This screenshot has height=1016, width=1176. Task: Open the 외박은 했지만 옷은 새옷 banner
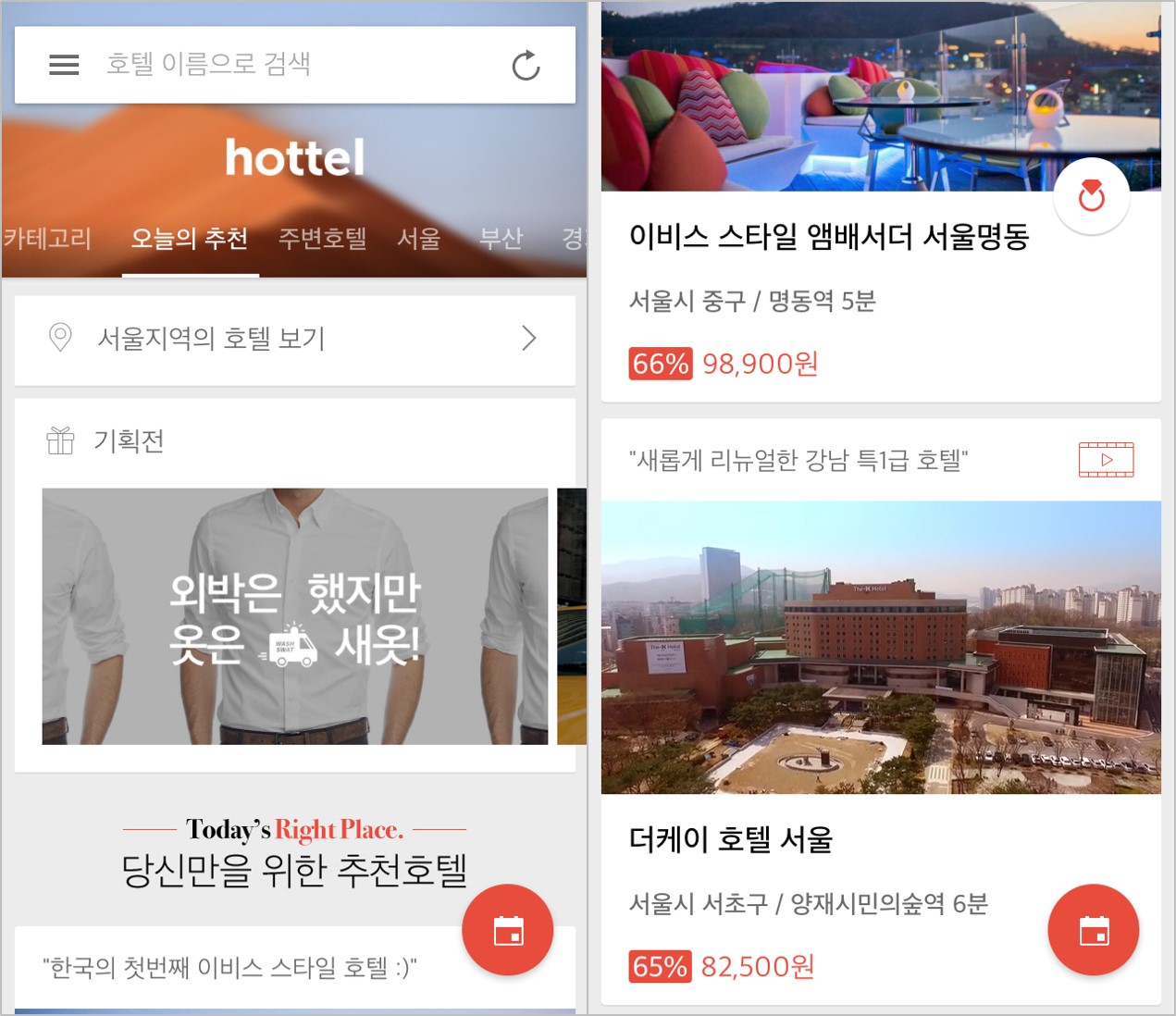294,616
